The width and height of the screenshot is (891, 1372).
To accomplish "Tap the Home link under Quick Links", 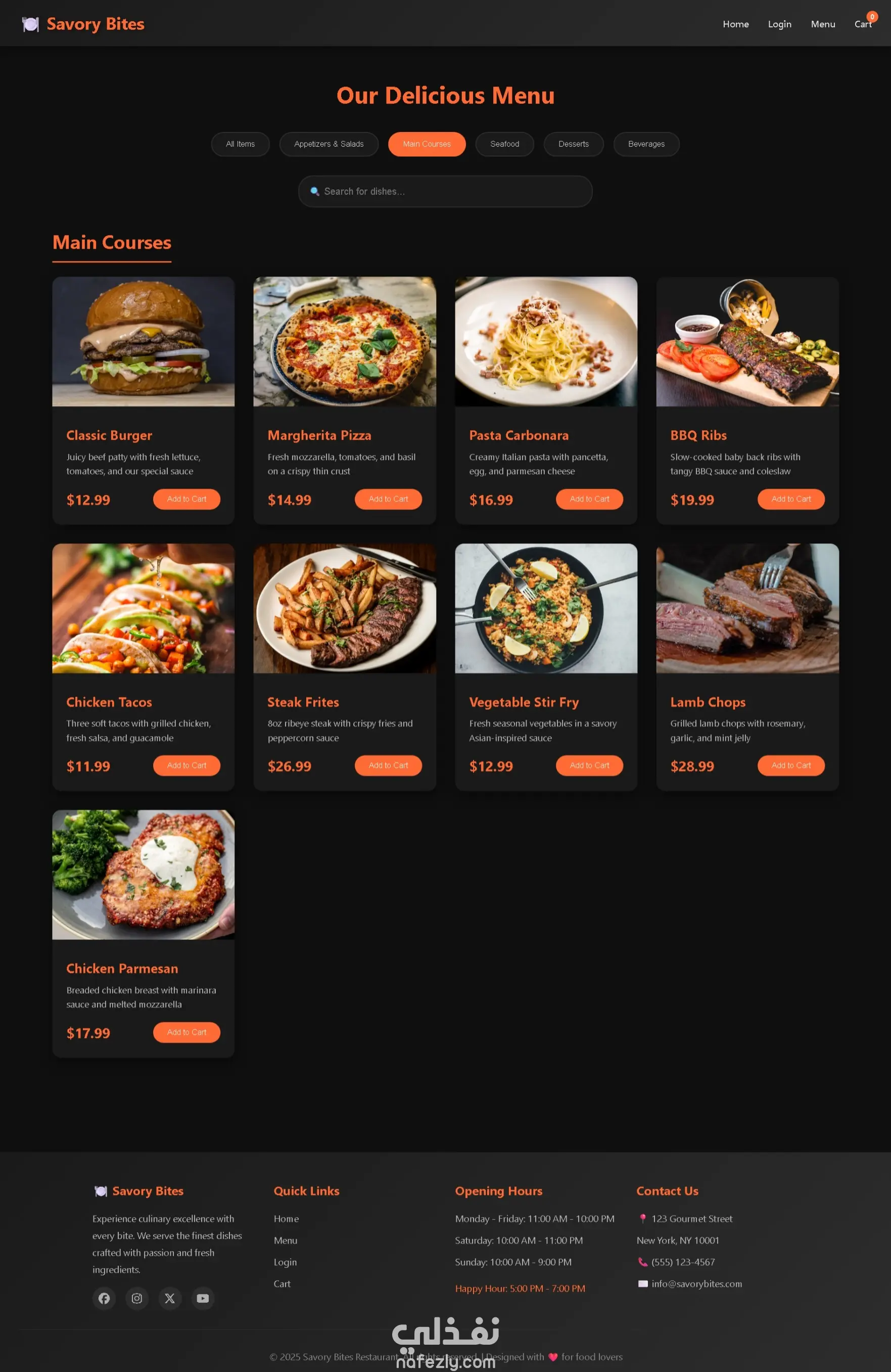I will (286, 1219).
